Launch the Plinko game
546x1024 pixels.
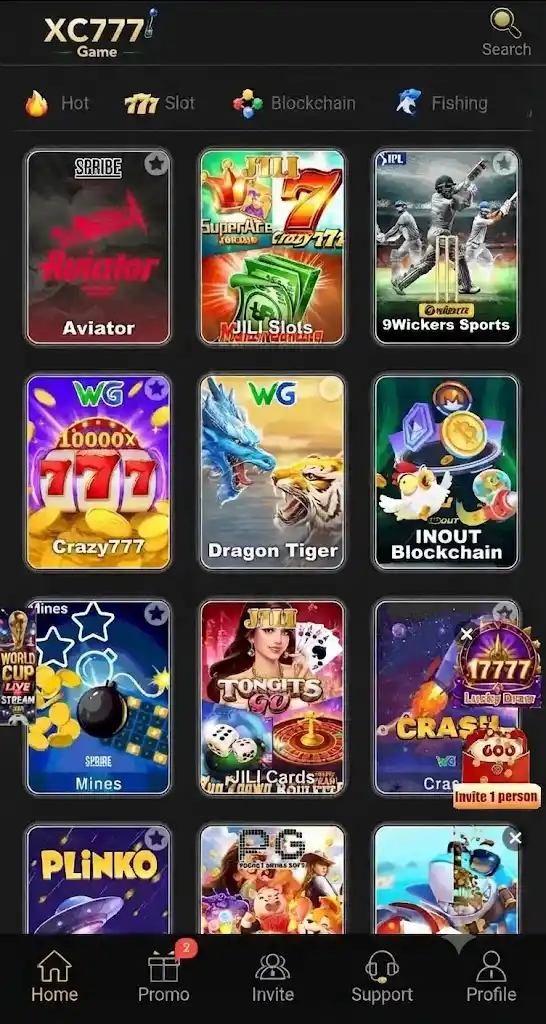coord(98,879)
